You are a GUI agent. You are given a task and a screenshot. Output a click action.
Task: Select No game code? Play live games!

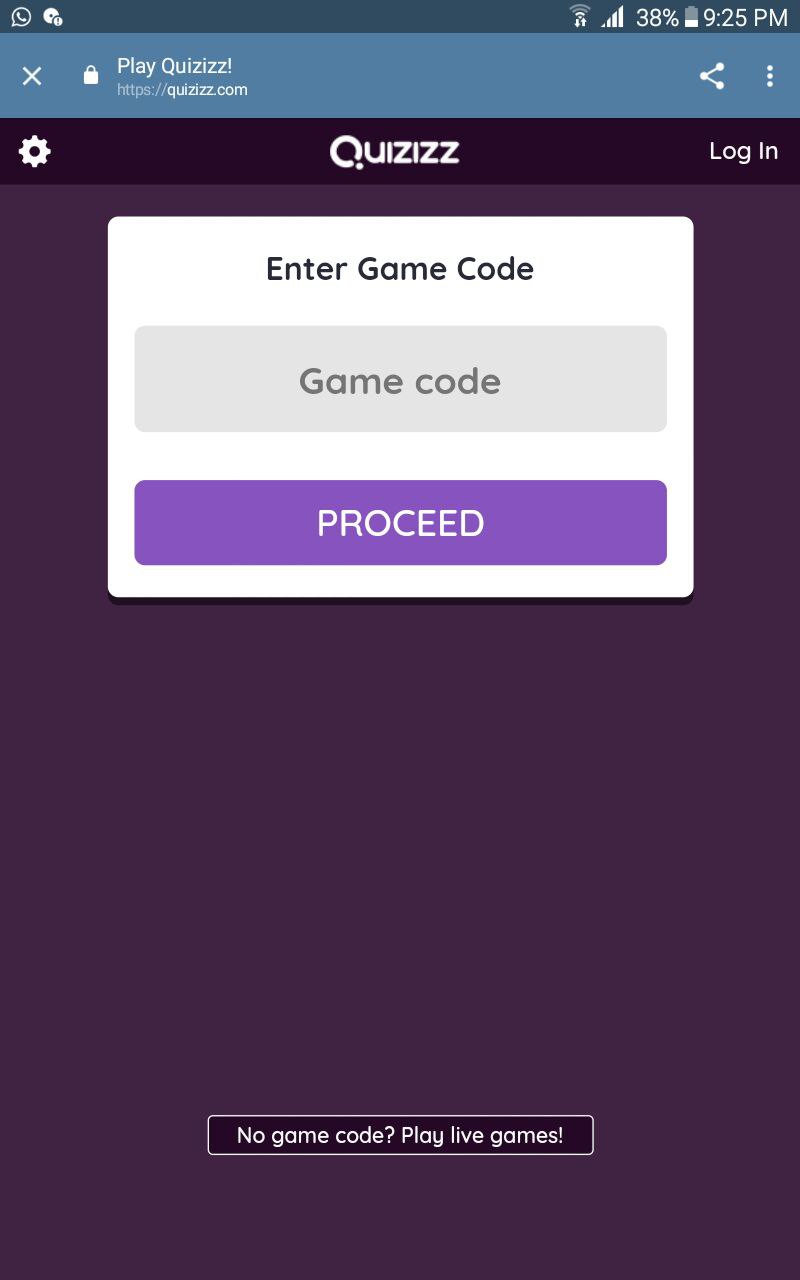400,1135
